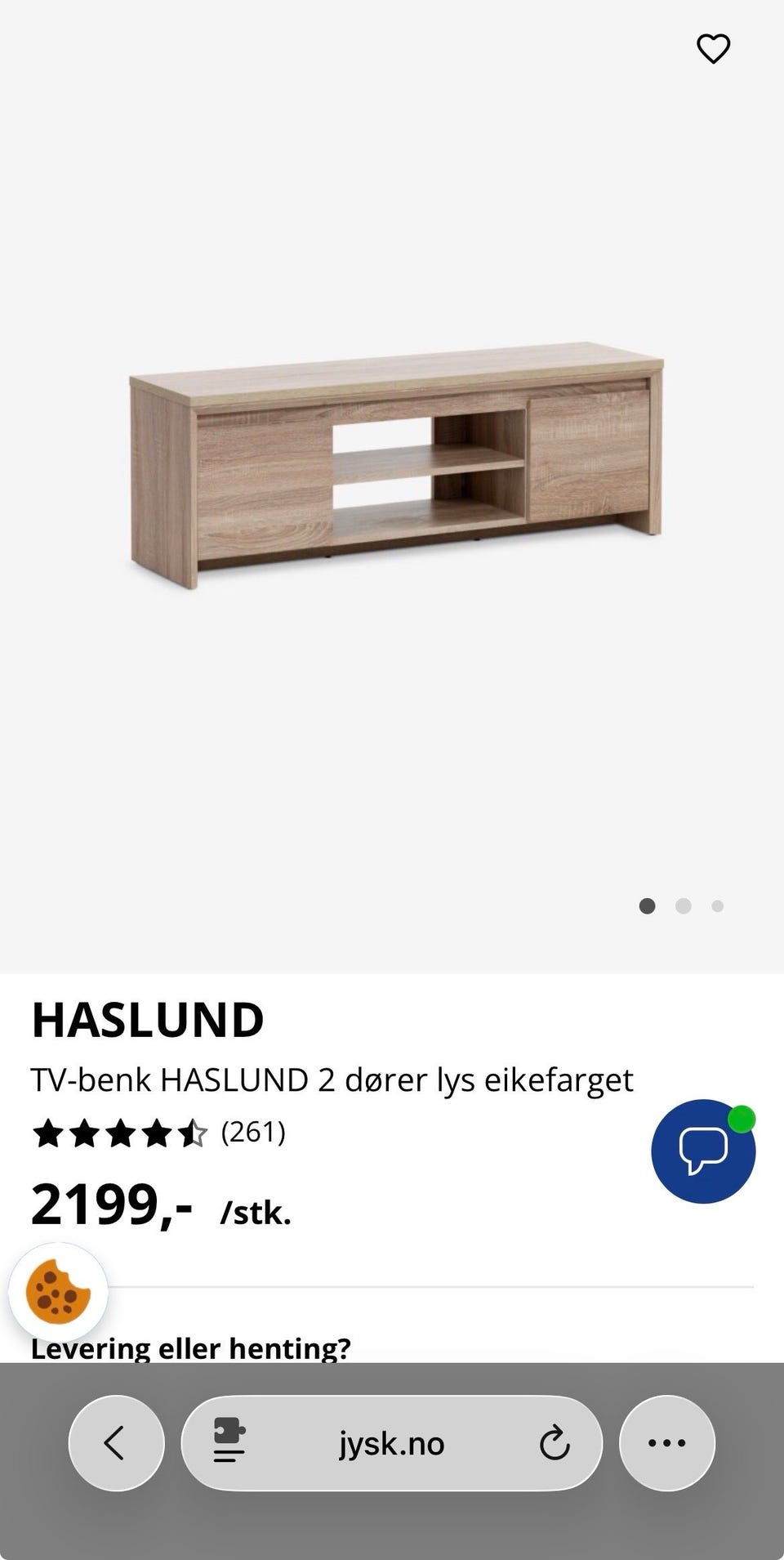Tap the reload icon to refresh the page
Image resolution: width=784 pixels, height=1560 pixels.
click(556, 1443)
